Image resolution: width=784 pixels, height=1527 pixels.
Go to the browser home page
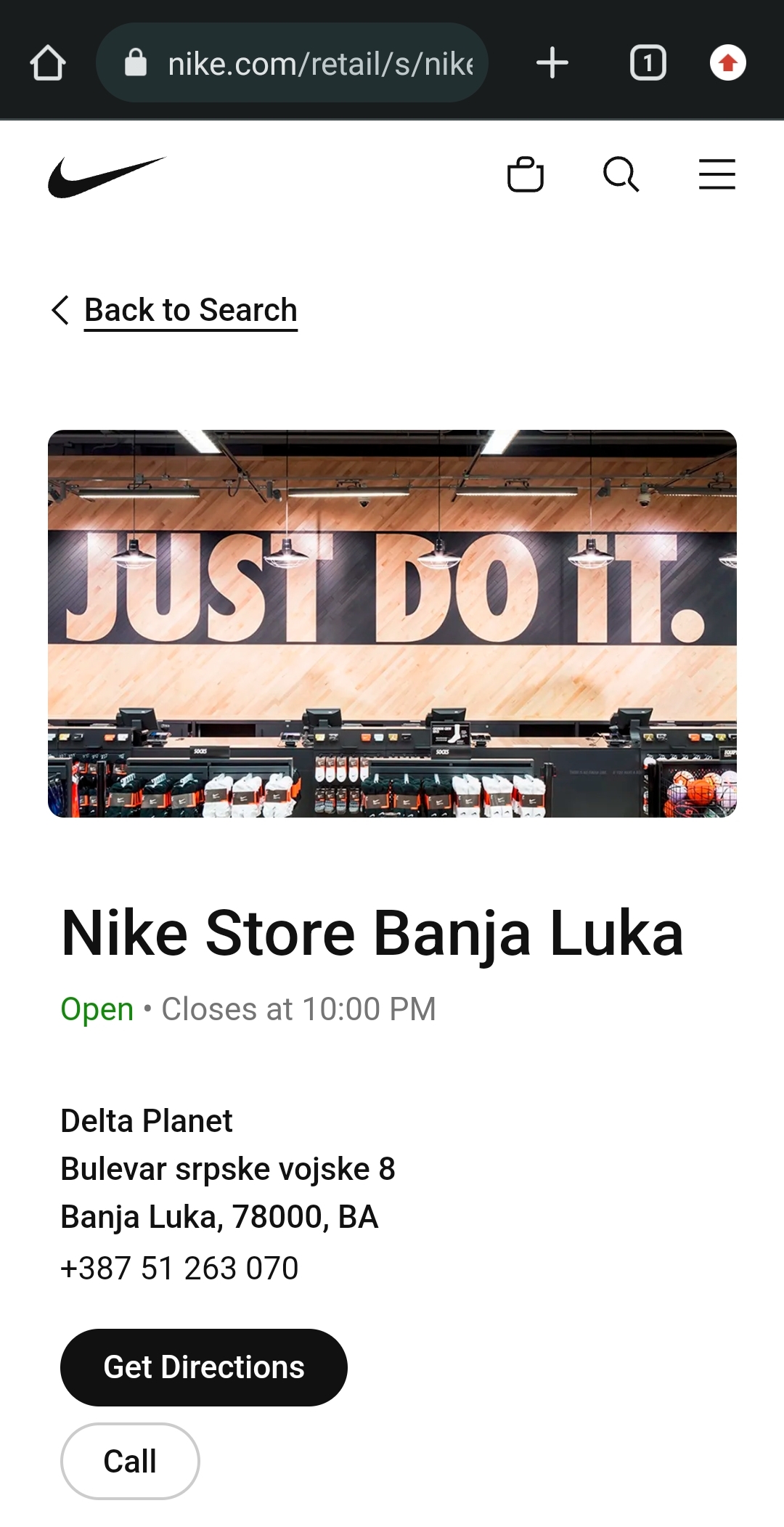tap(48, 62)
